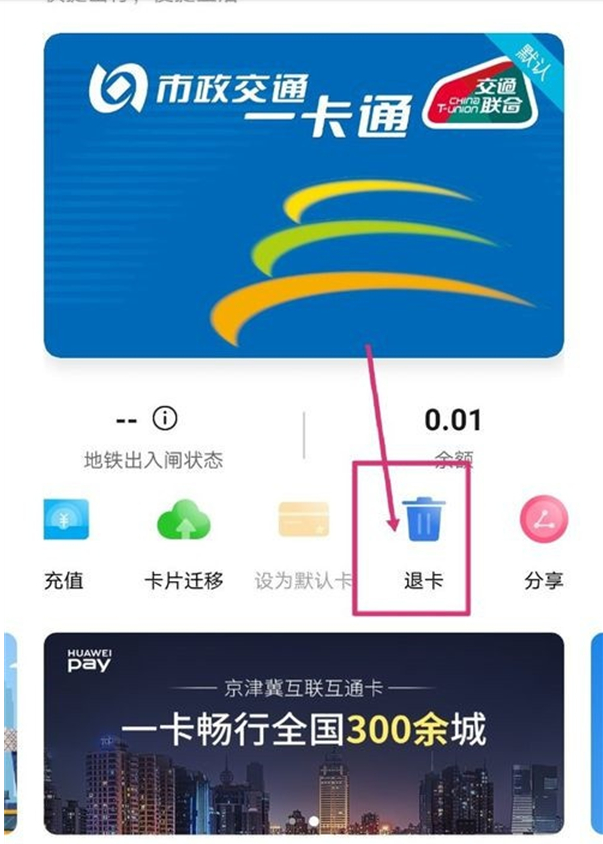Image resolution: width=603 pixels, height=844 pixels.
Task: Tap the 分享 share icon
Action: [x=544, y=521]
